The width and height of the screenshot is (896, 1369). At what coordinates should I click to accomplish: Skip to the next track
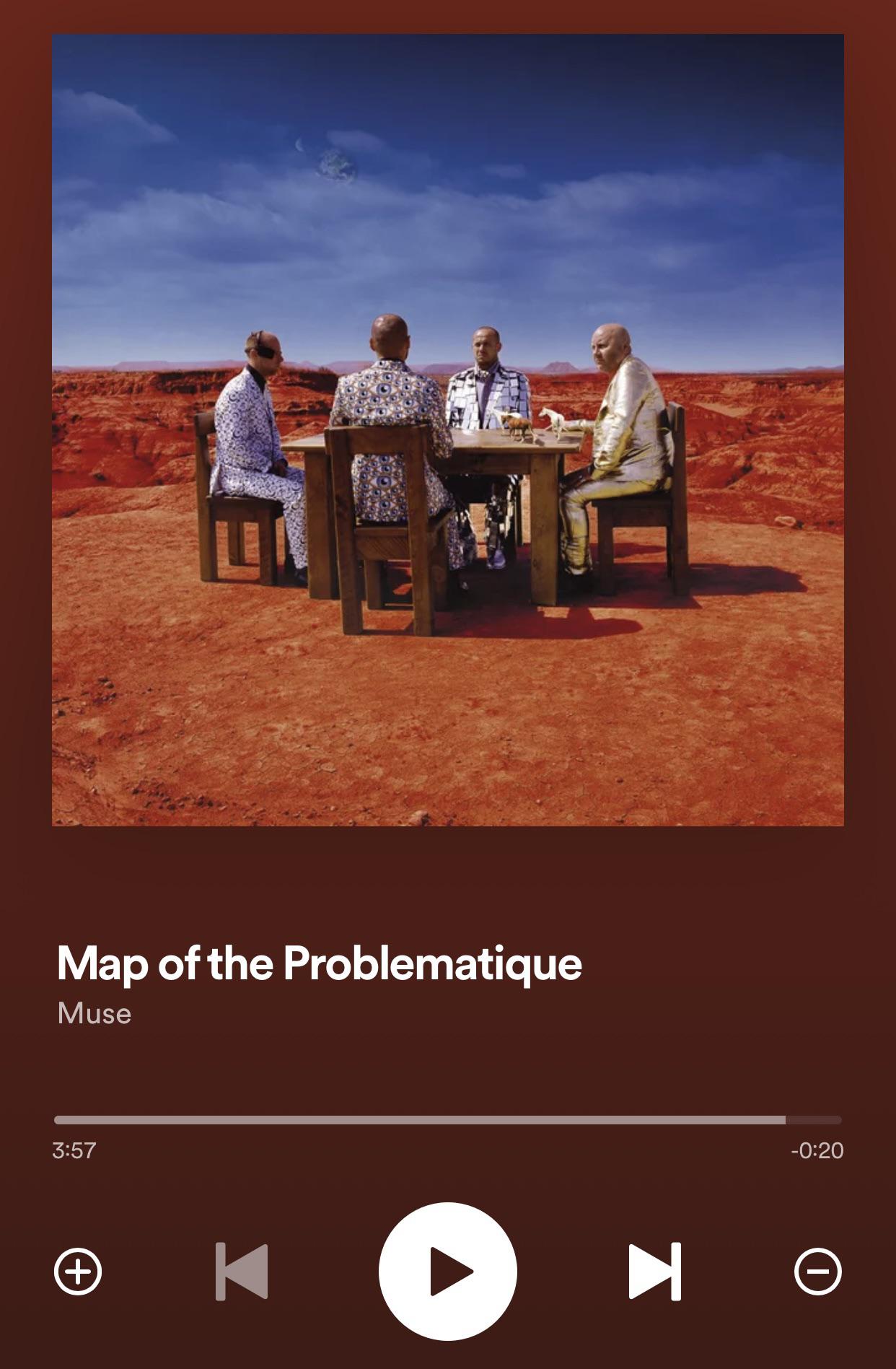click(x=654, y=1271)
